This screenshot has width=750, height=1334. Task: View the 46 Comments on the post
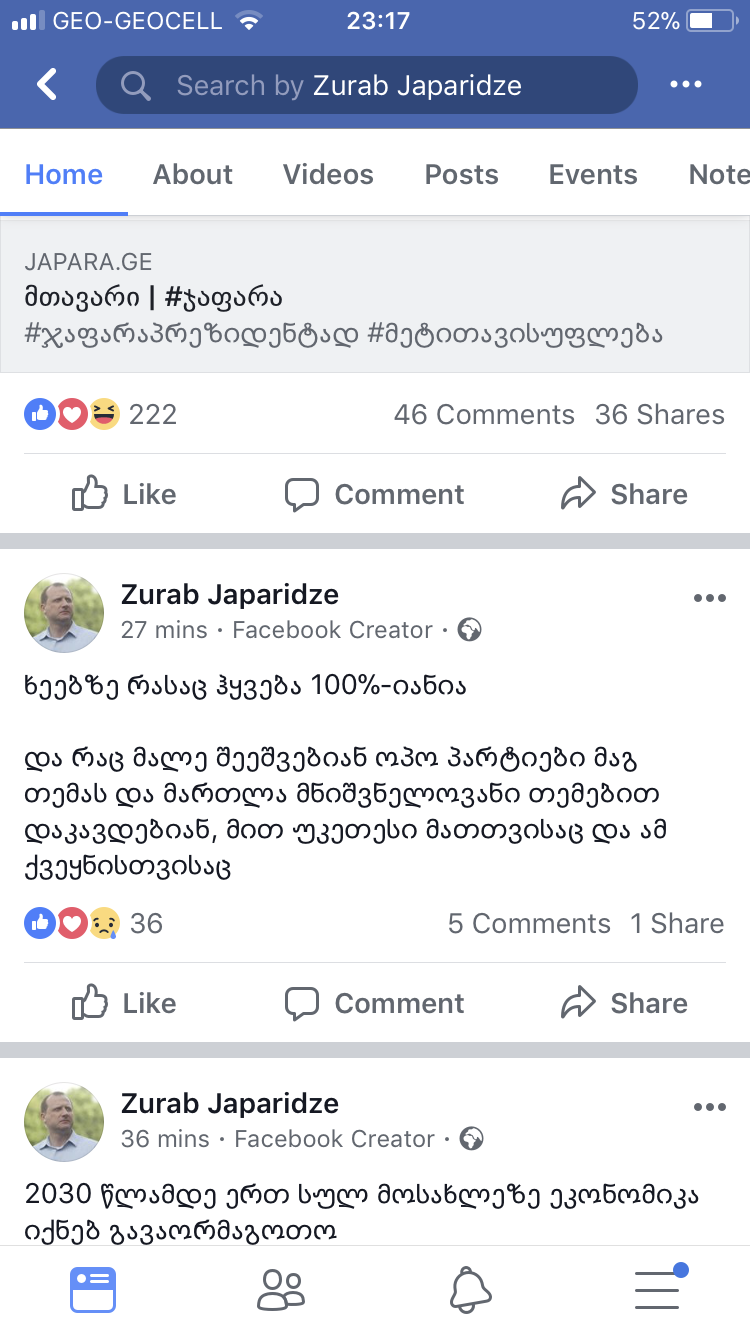484,414
